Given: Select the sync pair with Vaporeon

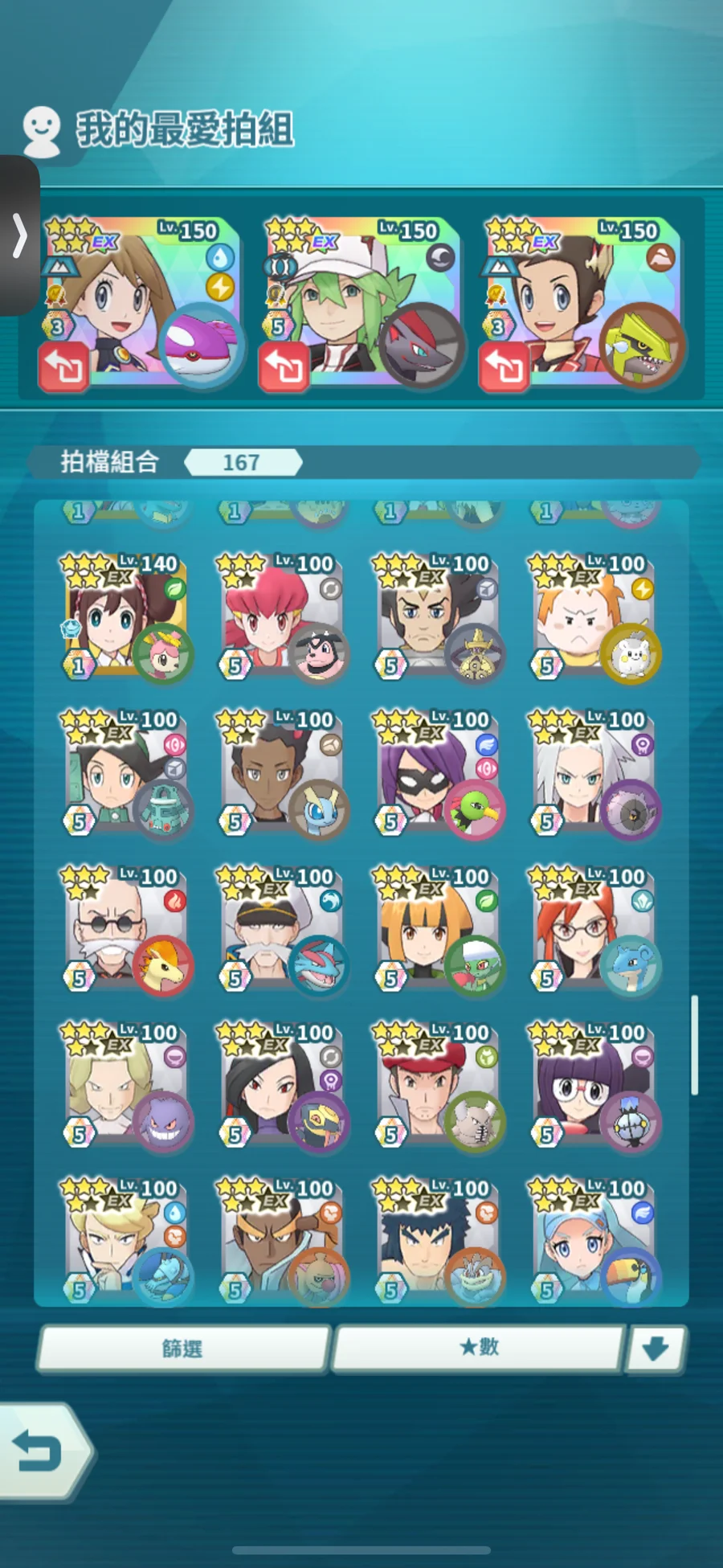Looking at the screenshot, I should (x=281, y=773).
